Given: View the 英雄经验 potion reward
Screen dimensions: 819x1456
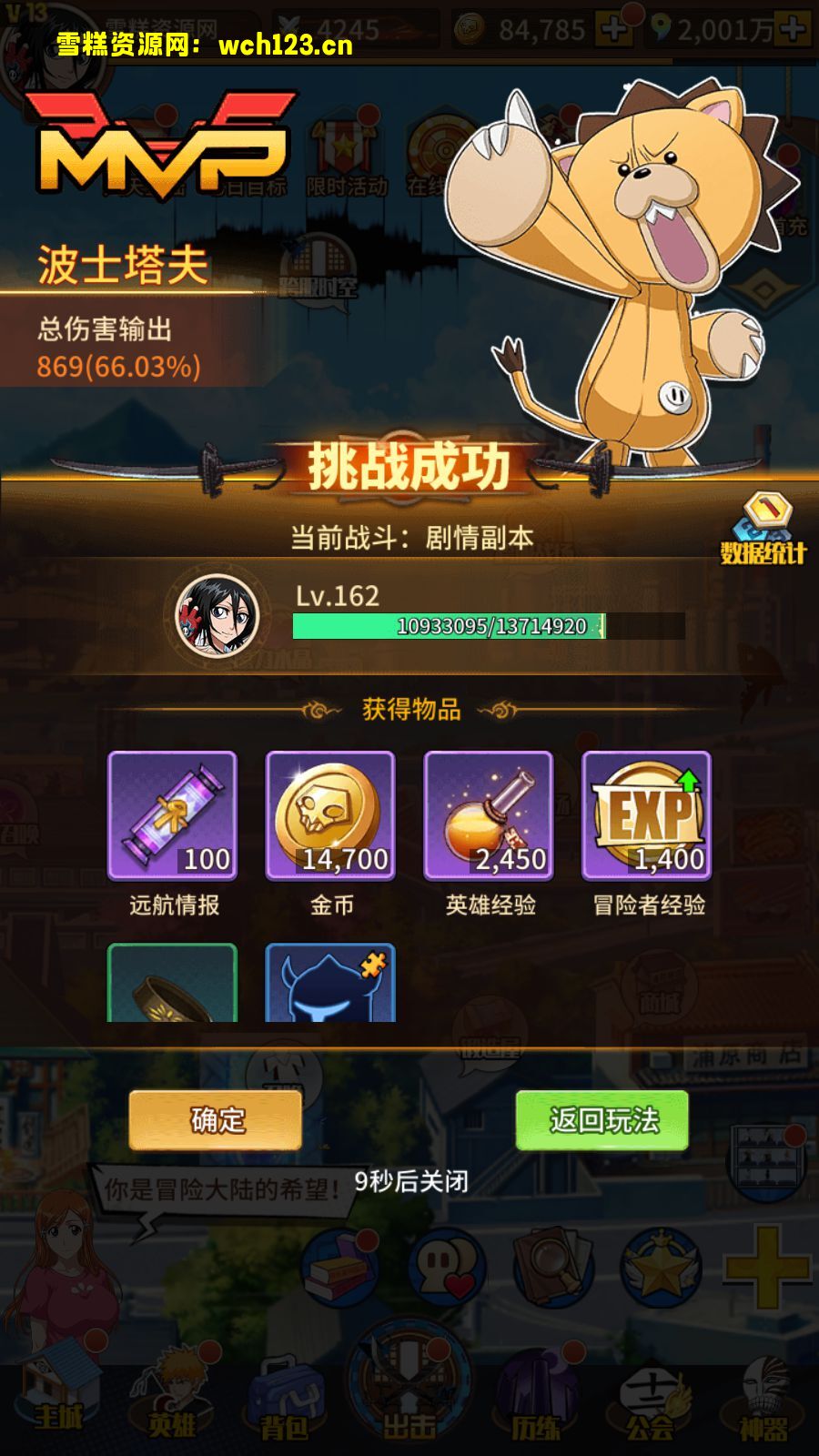Looking at the screenshot, I should pos(489,815).
